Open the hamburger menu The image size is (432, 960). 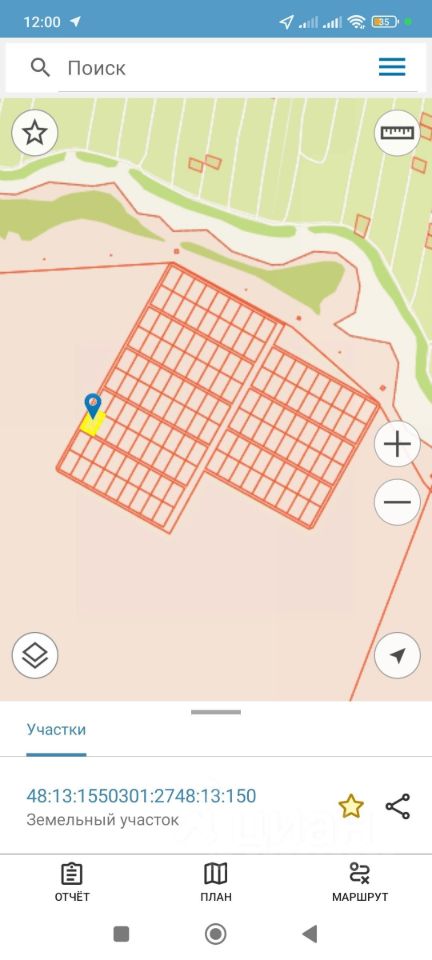(x=392, y=67)
